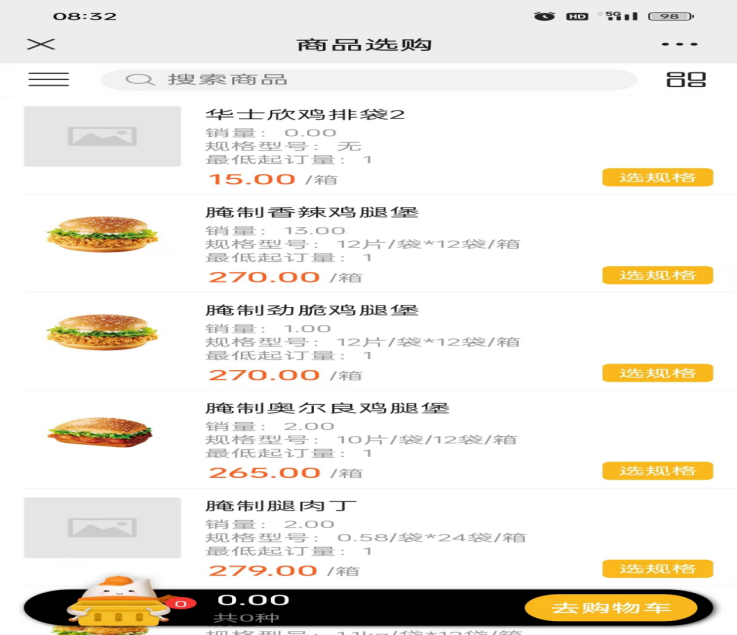Go to cart via 去购物车

coord(610,607)
